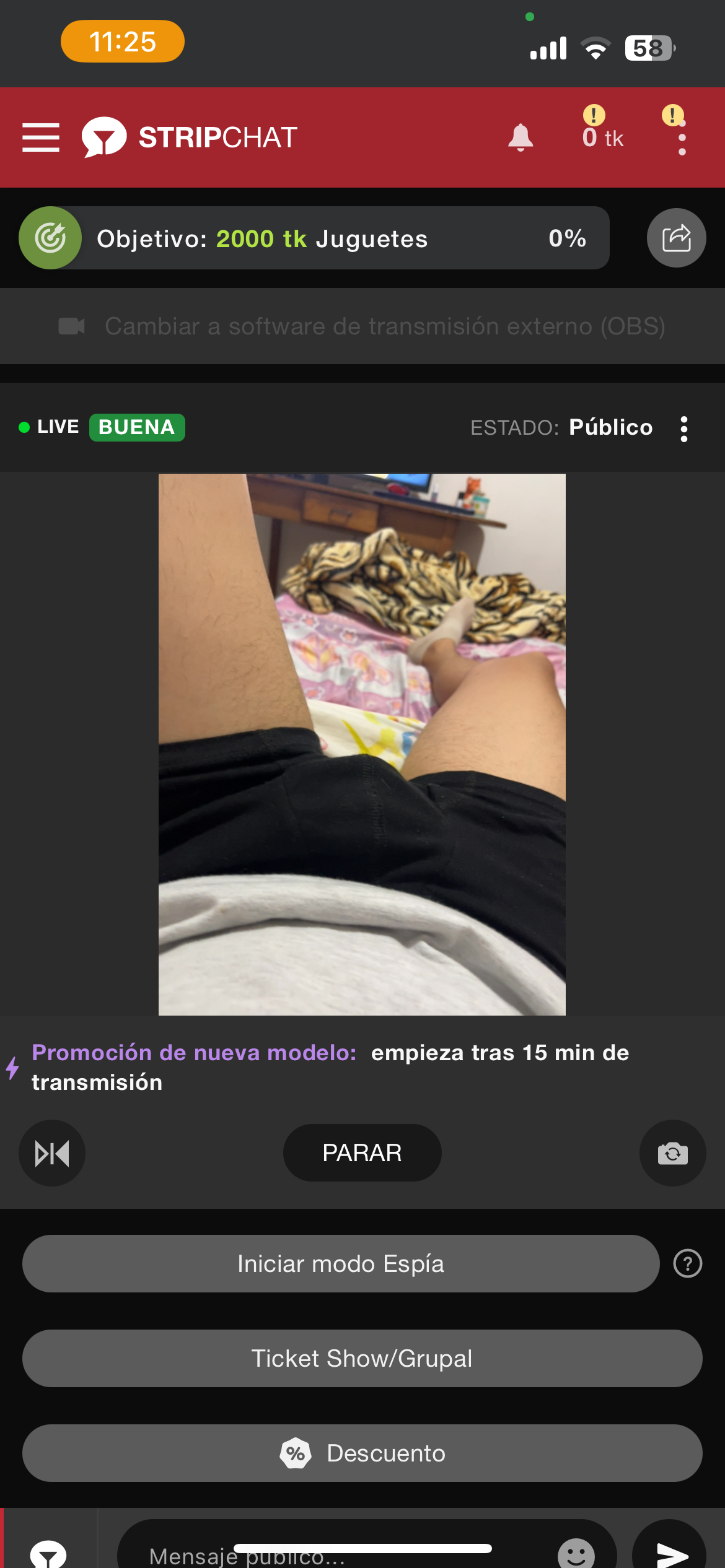Image resolution: width=725 pixels, height=1568 pixels.
Task: Open the Descuento option
Action: coord(362,1453)
